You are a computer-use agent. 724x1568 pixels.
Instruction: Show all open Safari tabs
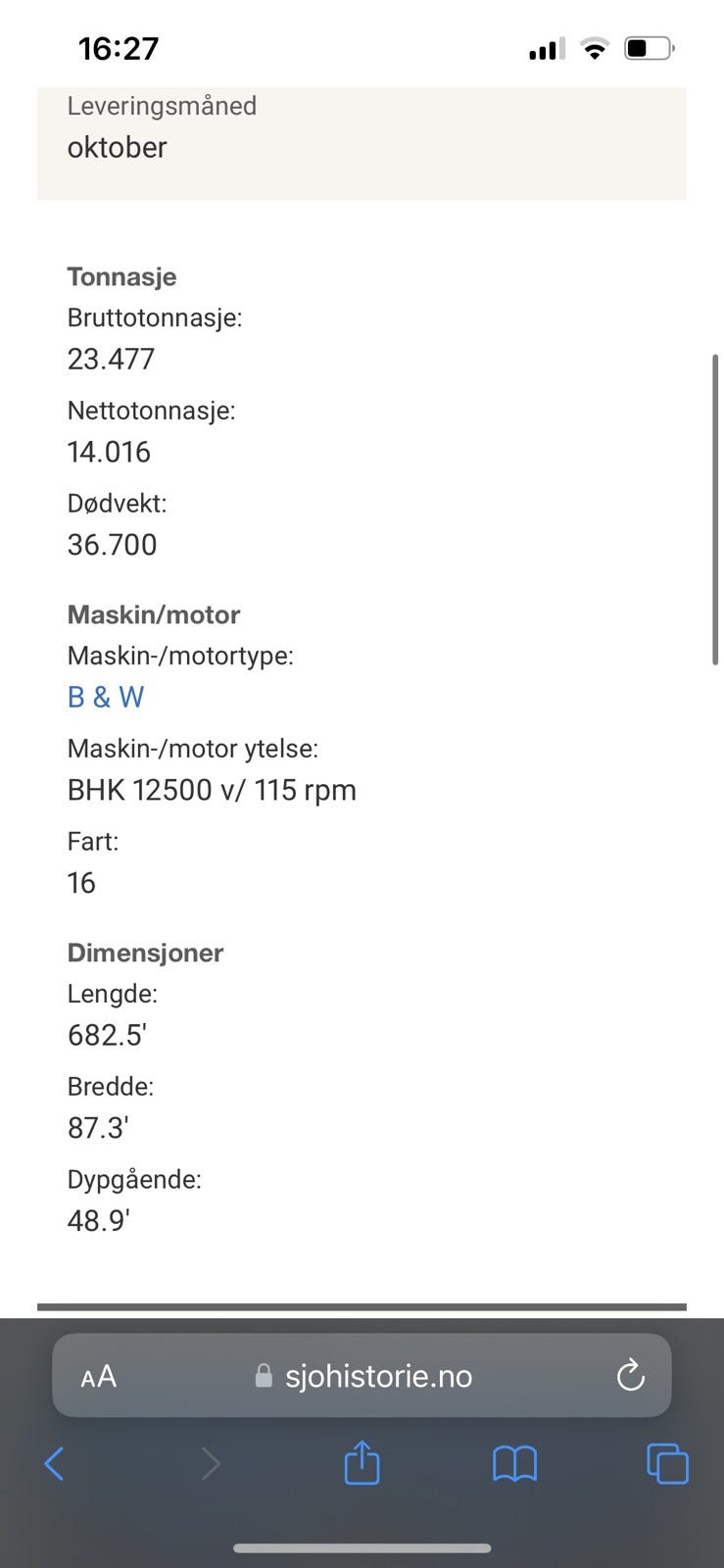pos(667,1463)
